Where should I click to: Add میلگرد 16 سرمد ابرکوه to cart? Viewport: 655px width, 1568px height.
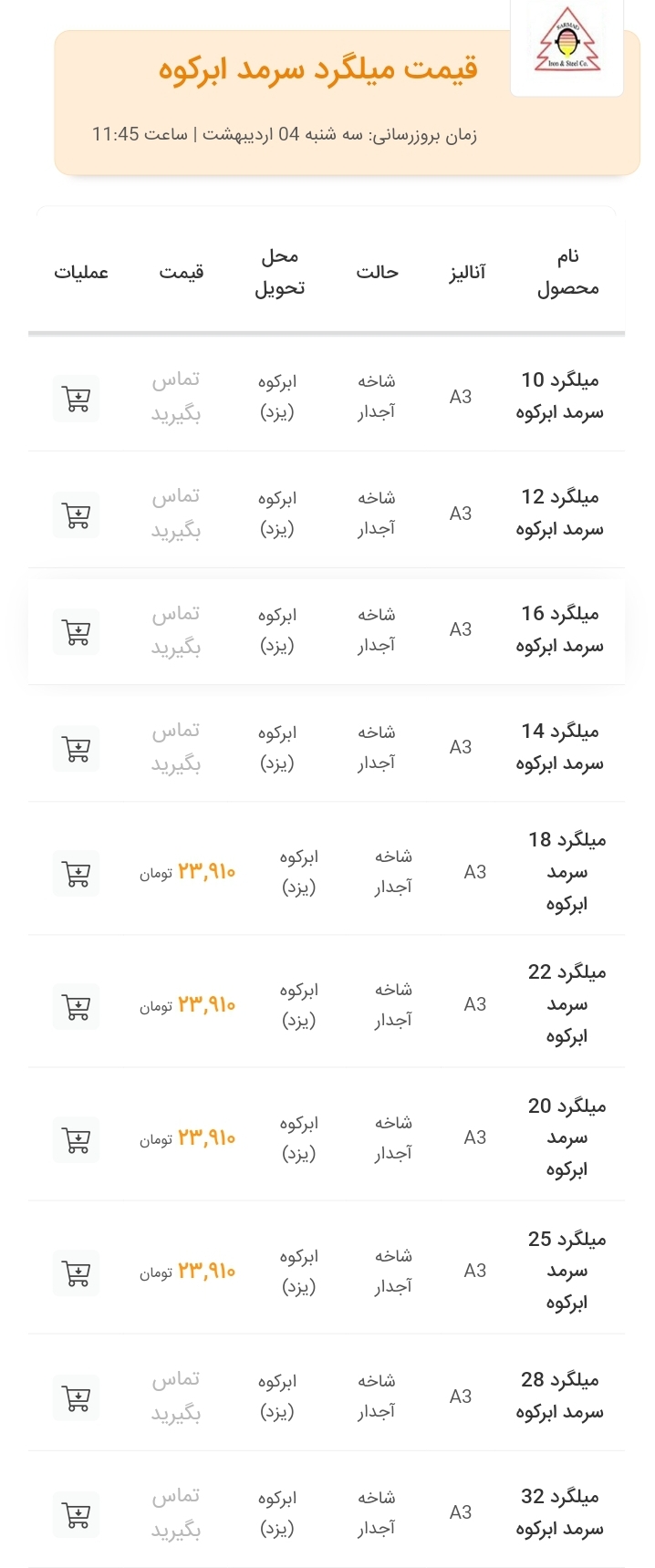click(77, 632)
